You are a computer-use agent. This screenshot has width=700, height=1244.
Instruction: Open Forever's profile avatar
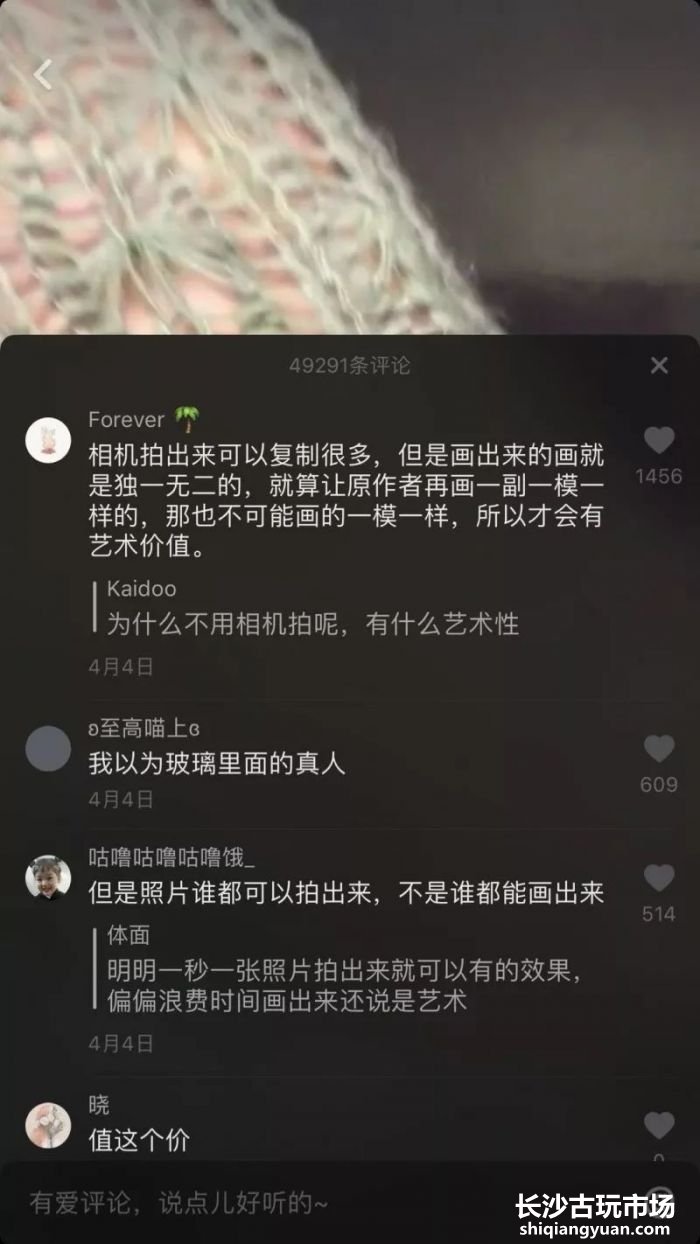[x=48, y=441]
